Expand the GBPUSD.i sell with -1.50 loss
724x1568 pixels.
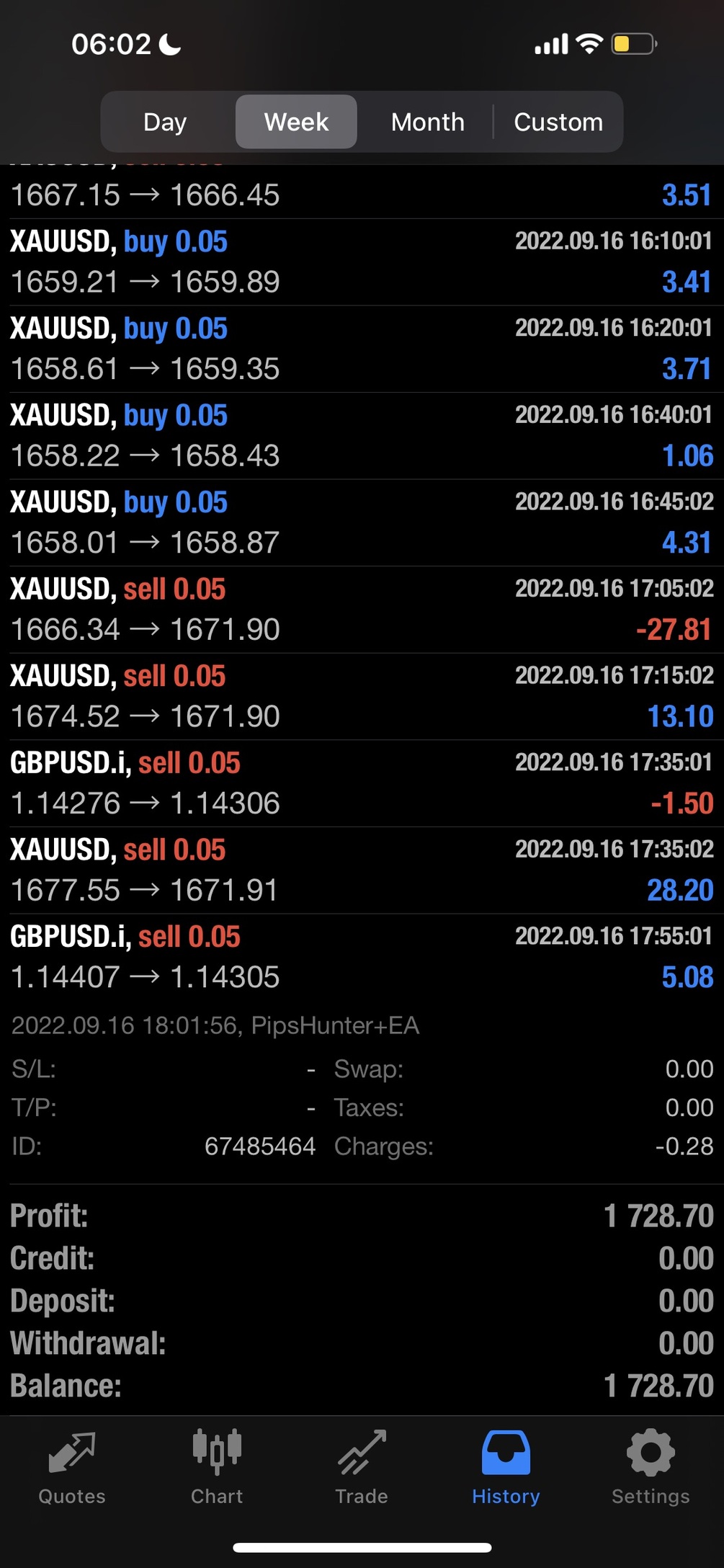pyautogui.click(x=362, y=784)
